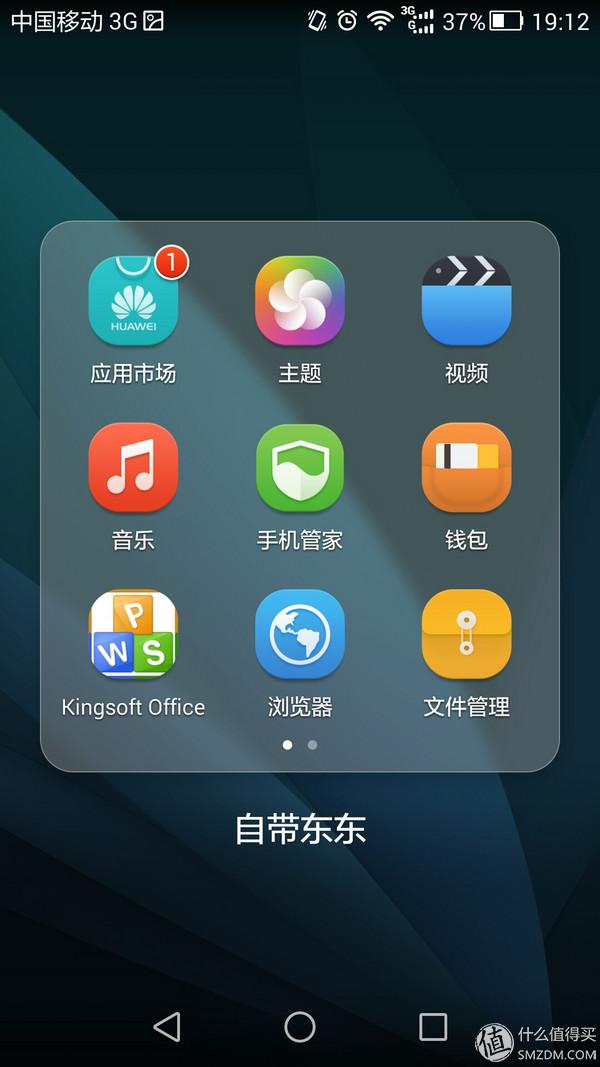600x1067 pixels.
Task: Launch the 浏览器 browser
Action: coord(300,635)
